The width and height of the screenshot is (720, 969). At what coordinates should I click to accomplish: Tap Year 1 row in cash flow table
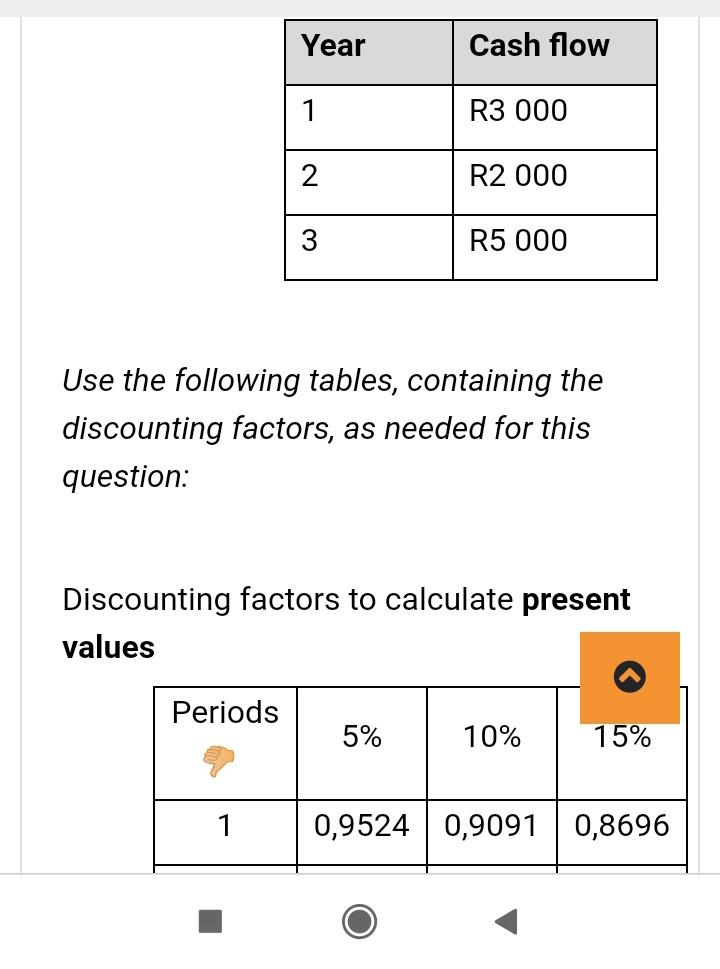(x=309, y=111)
